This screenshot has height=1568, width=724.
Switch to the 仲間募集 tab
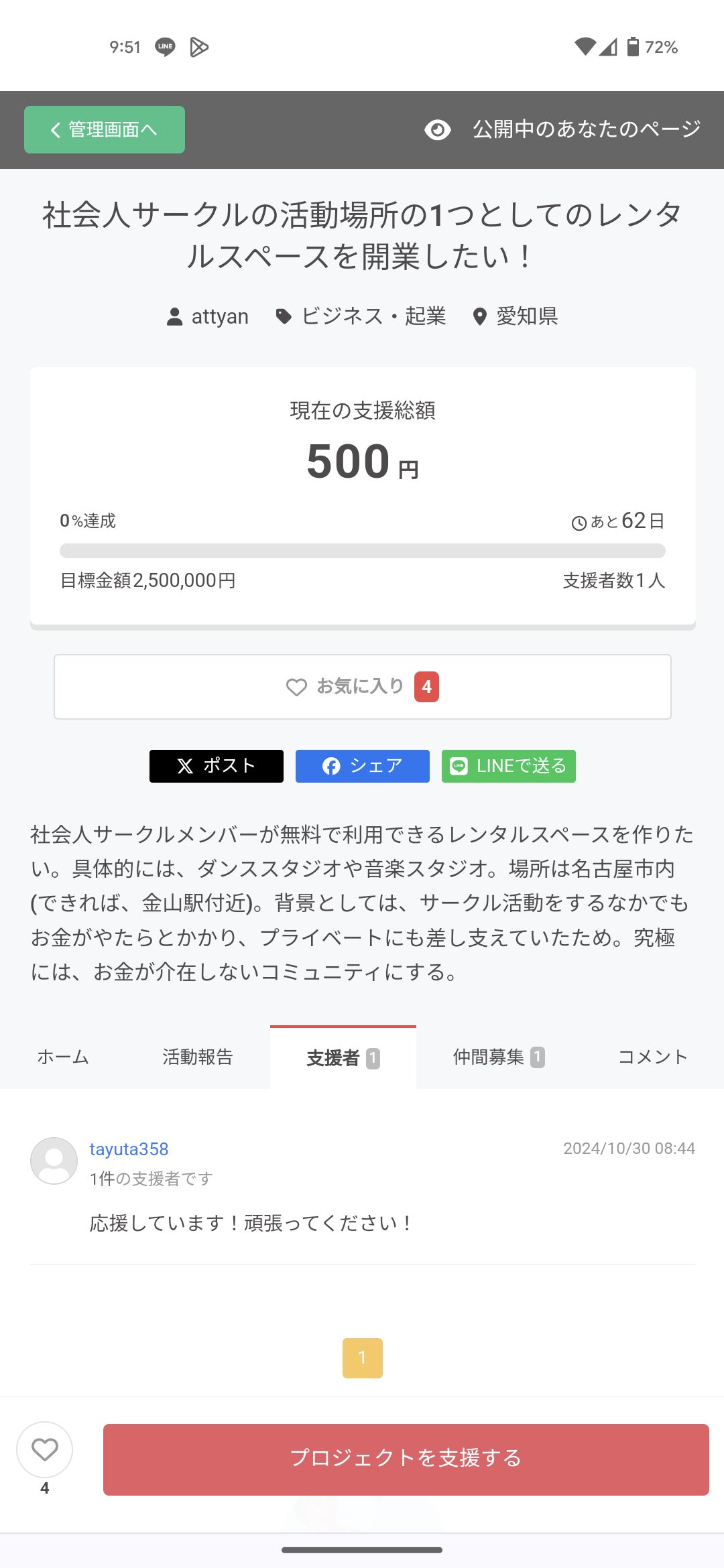coord(498,1057)
